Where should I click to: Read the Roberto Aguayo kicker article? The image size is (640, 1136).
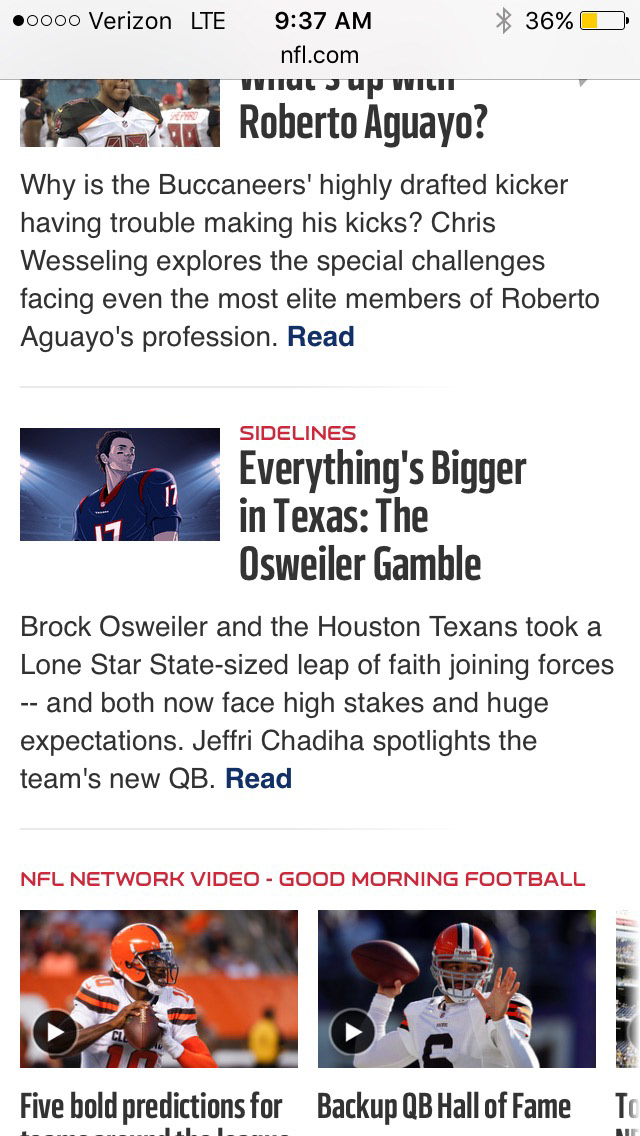point(320,337)
